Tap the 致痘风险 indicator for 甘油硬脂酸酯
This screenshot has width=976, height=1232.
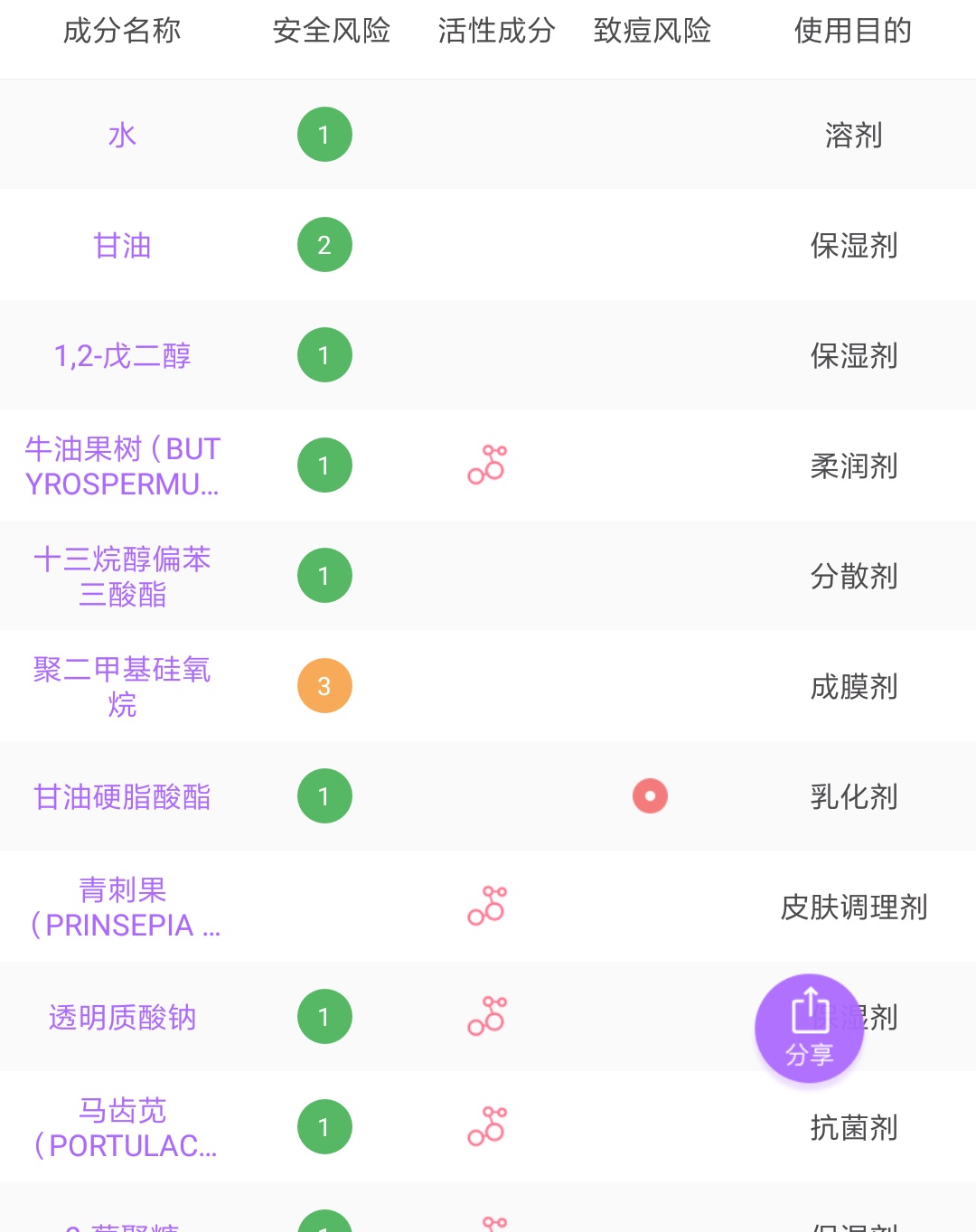(x=650, y=796)
